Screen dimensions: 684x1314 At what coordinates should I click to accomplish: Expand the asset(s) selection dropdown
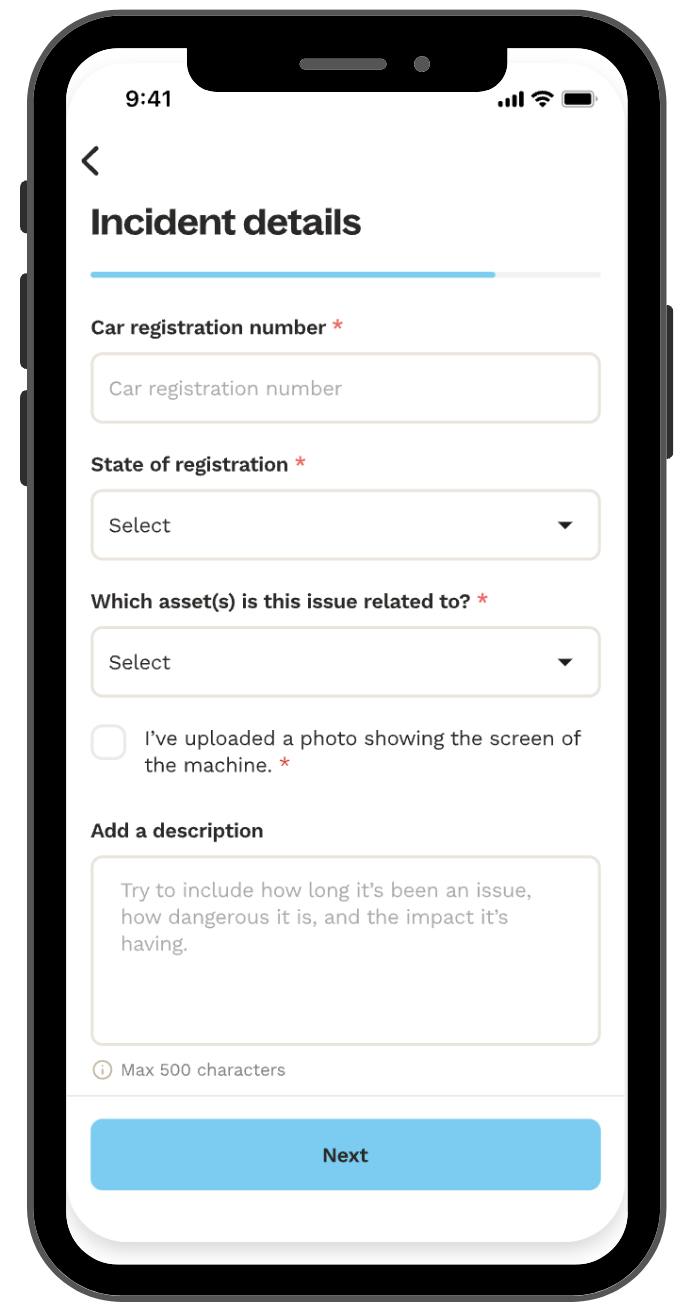pos(345,662)
